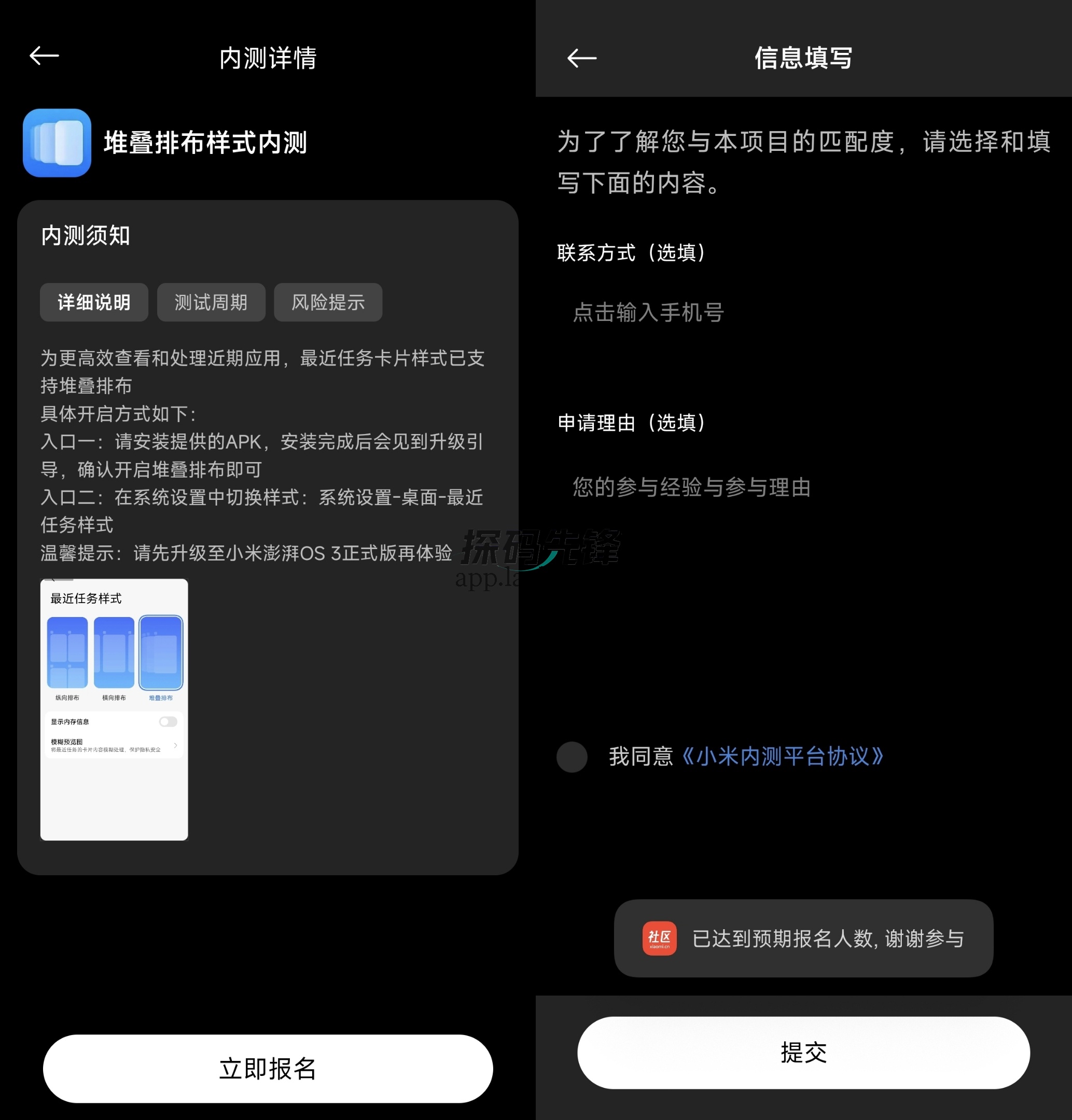Click the 提交 submit button
This screenshot has width=1072, height=1120.
click(x=803, y=1053)
